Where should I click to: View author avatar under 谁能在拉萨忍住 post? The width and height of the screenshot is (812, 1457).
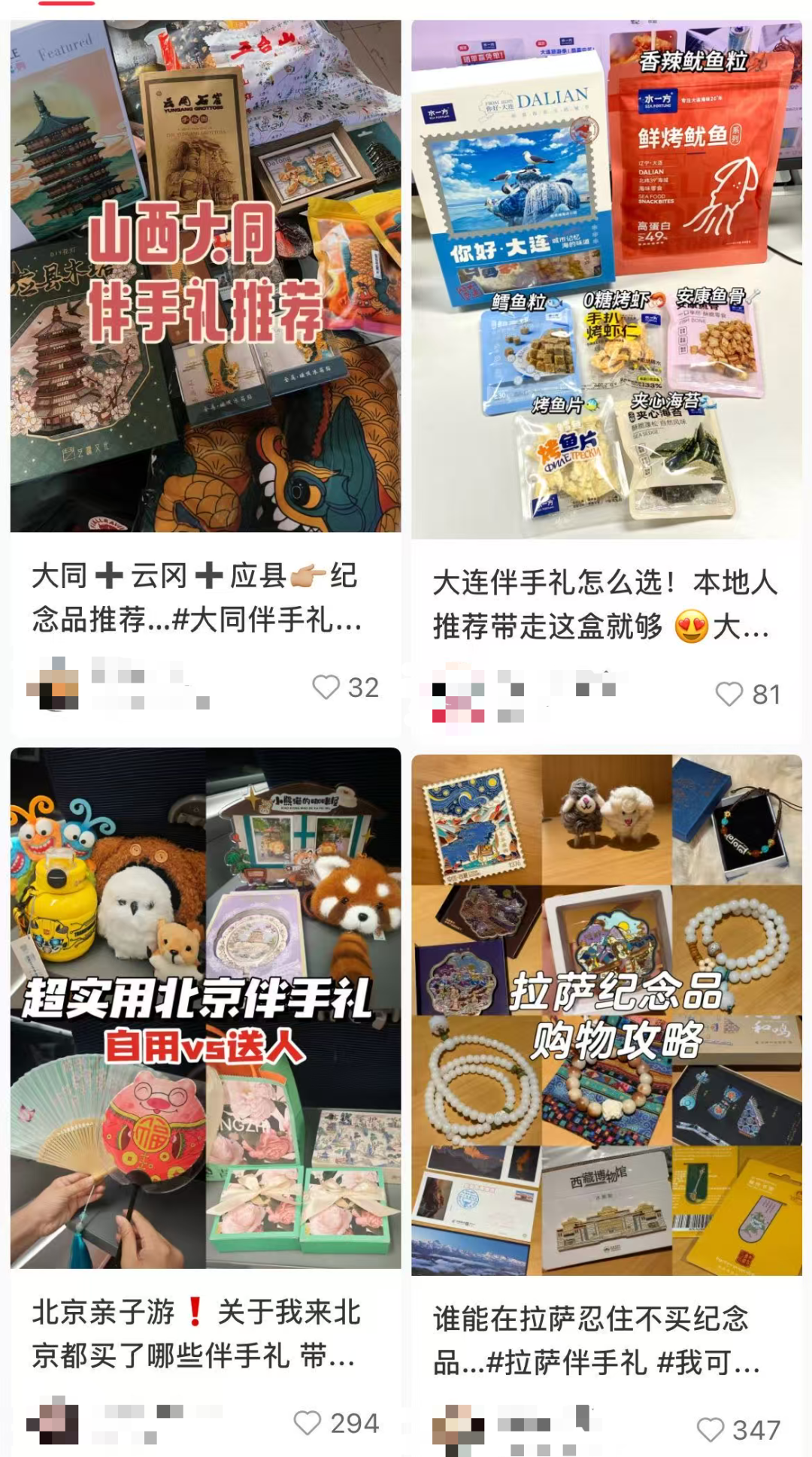click(457, 1428)
